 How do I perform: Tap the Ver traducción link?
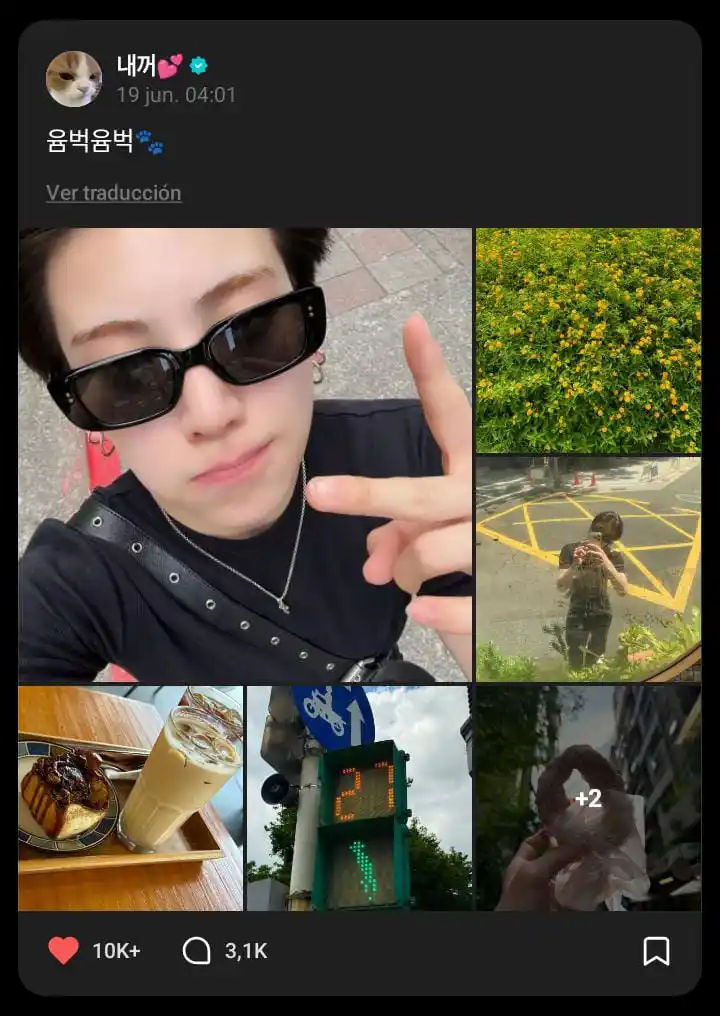point(114,193)
